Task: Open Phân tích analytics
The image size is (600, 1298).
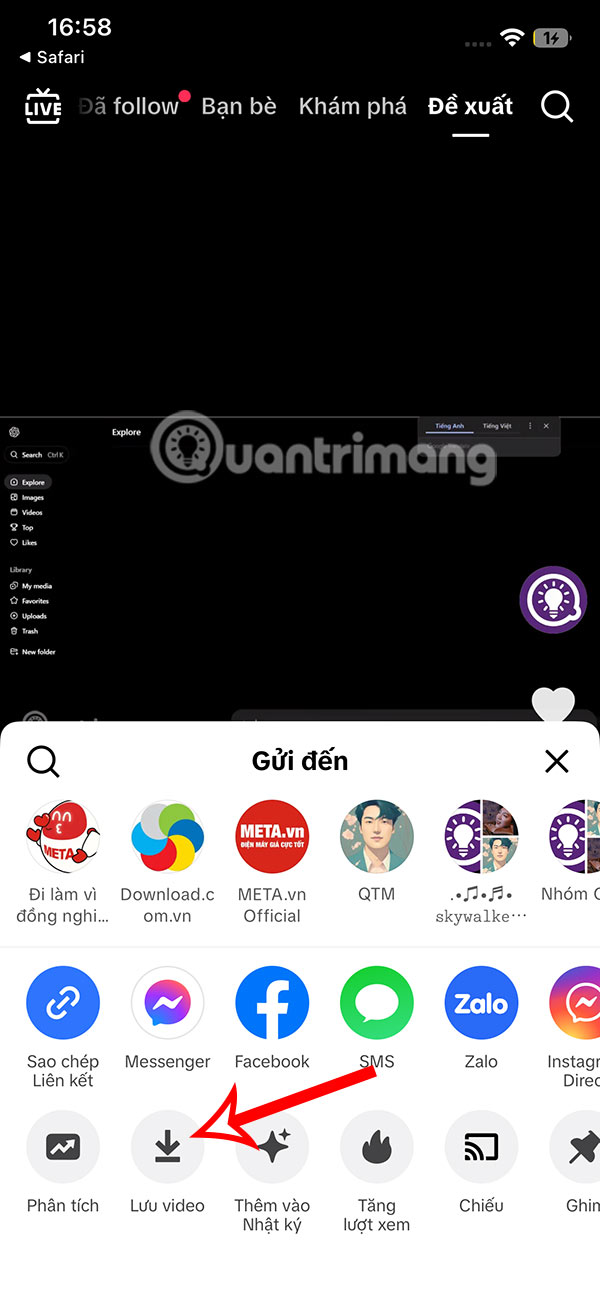Action: tap(63, 1148)
